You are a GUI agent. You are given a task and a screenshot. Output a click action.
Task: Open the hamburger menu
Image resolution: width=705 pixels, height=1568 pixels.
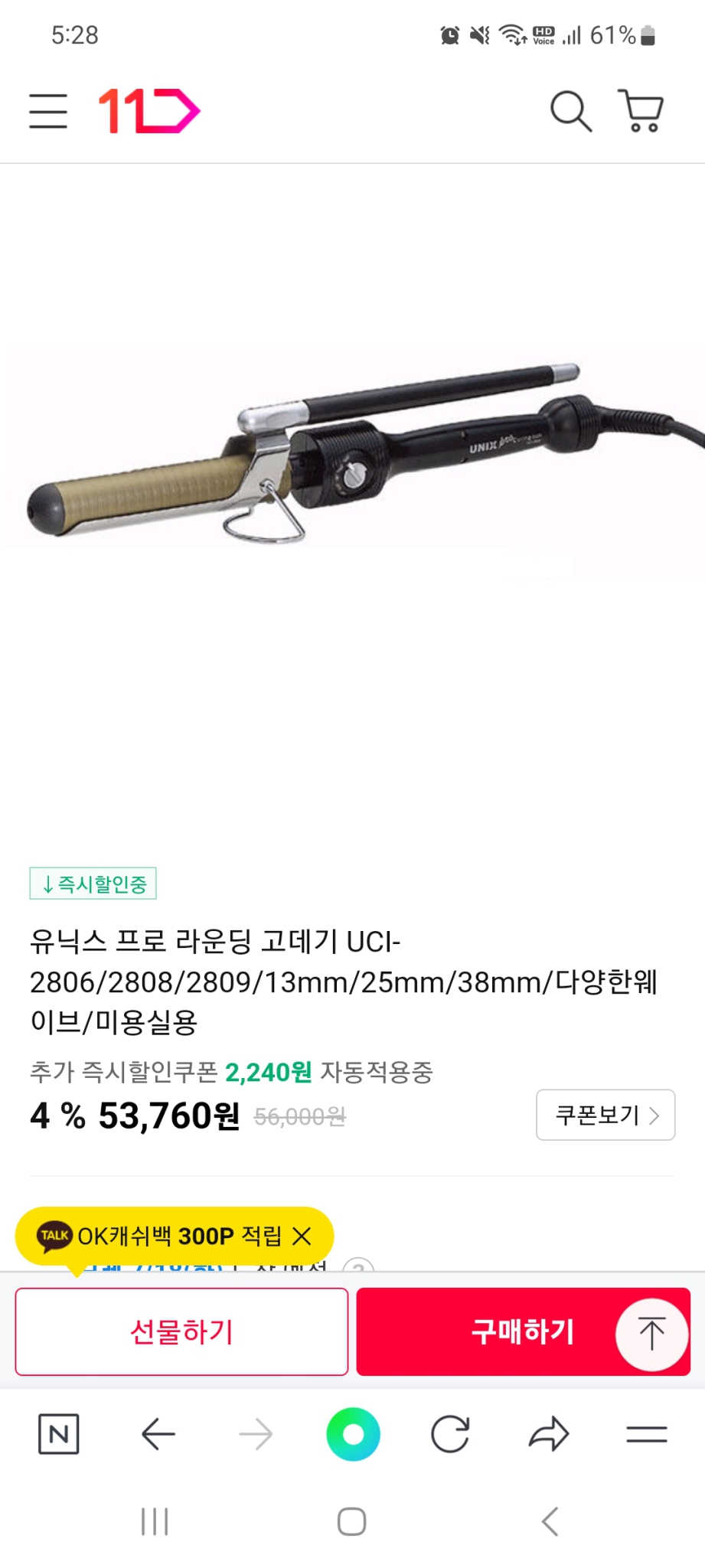(47, 112)
